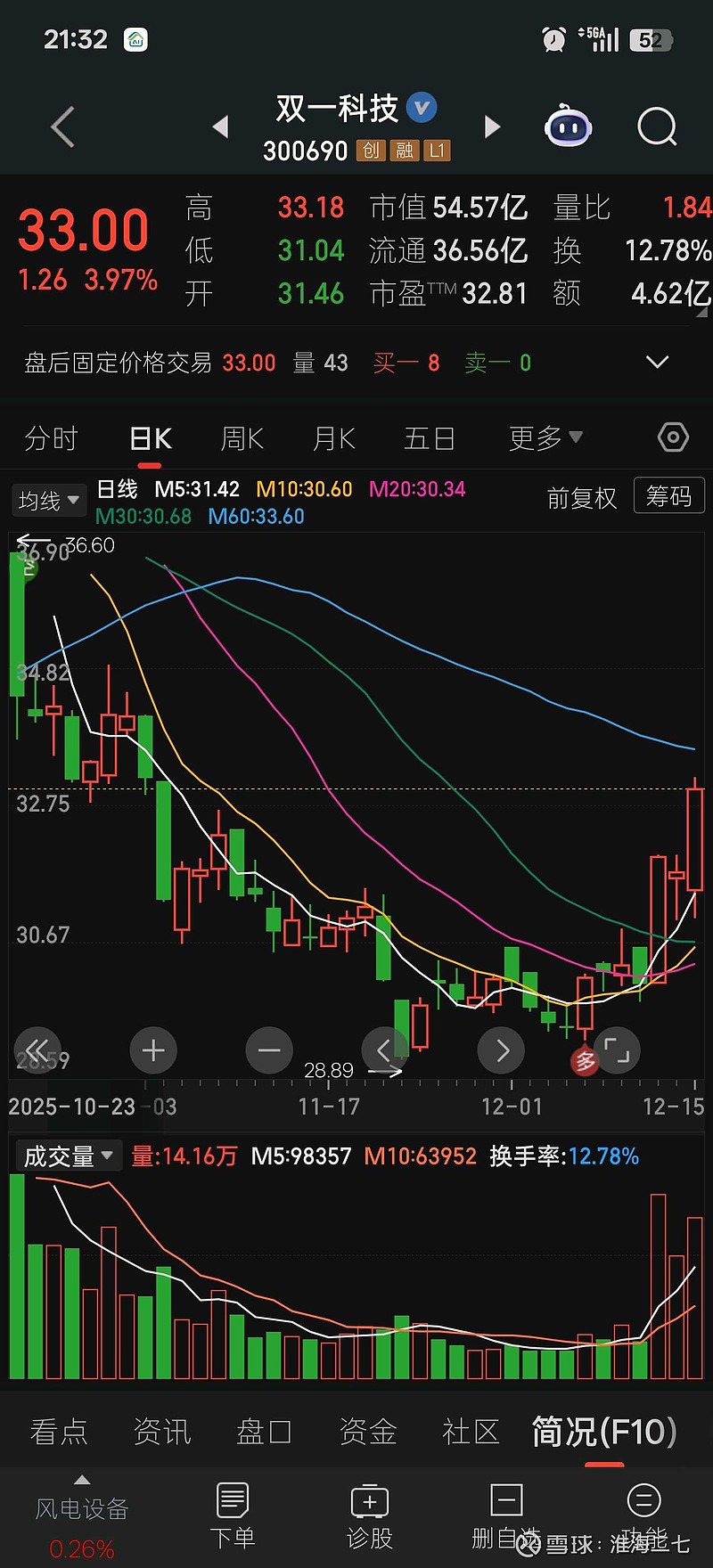
Task: Switch to the 周K chart tab
Action: coord(242,438)
